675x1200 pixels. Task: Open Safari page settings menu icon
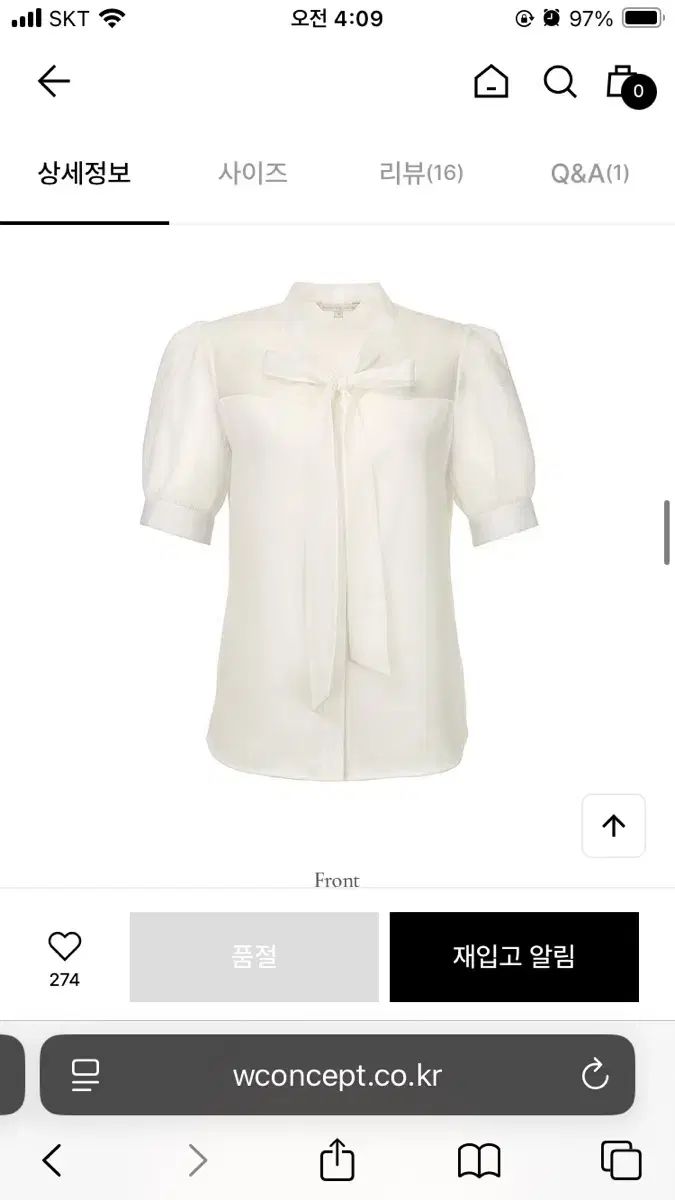86,1075
